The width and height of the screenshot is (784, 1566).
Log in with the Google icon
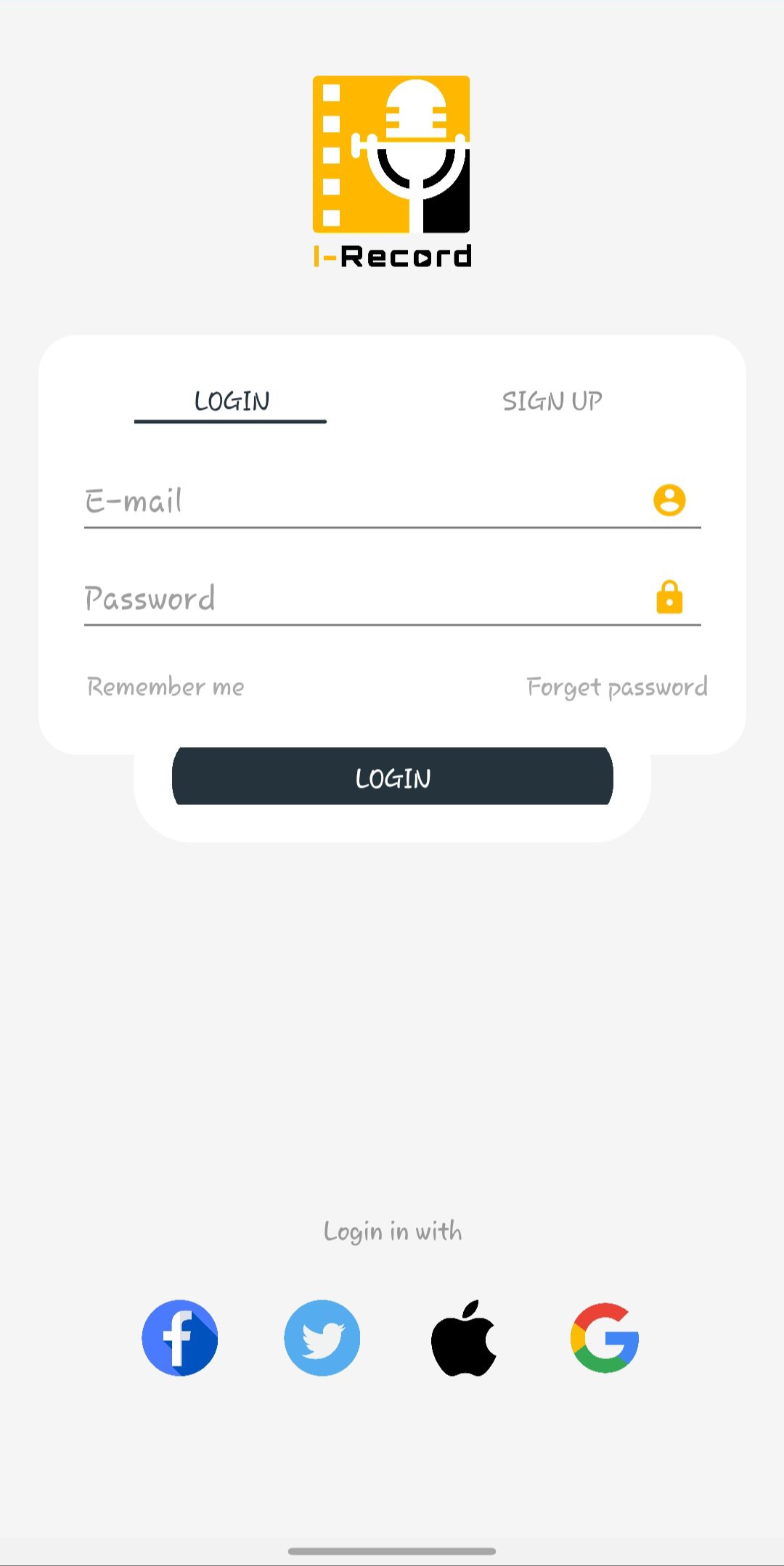point(605,1338)
